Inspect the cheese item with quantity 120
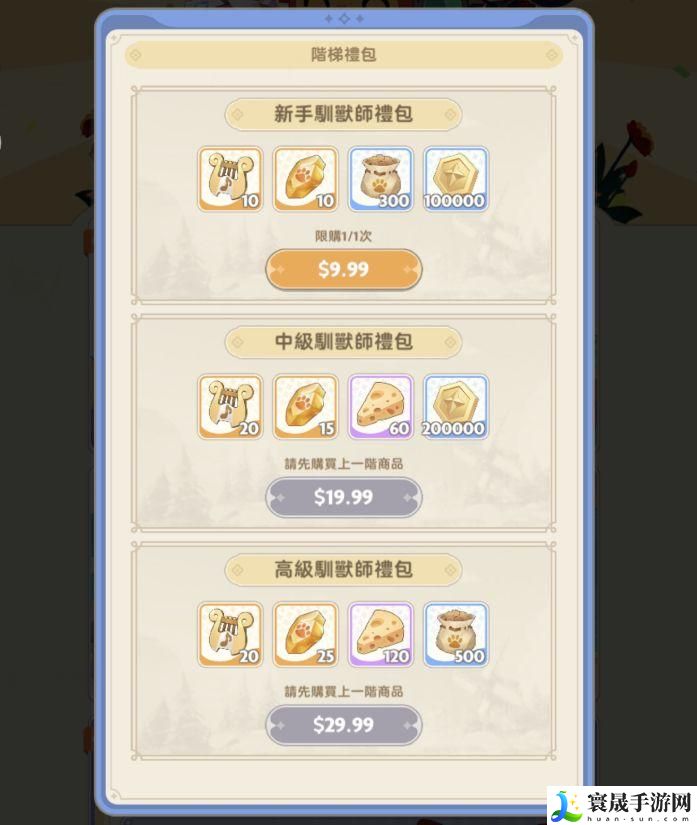697x825 pixels. tap(381, 635)
